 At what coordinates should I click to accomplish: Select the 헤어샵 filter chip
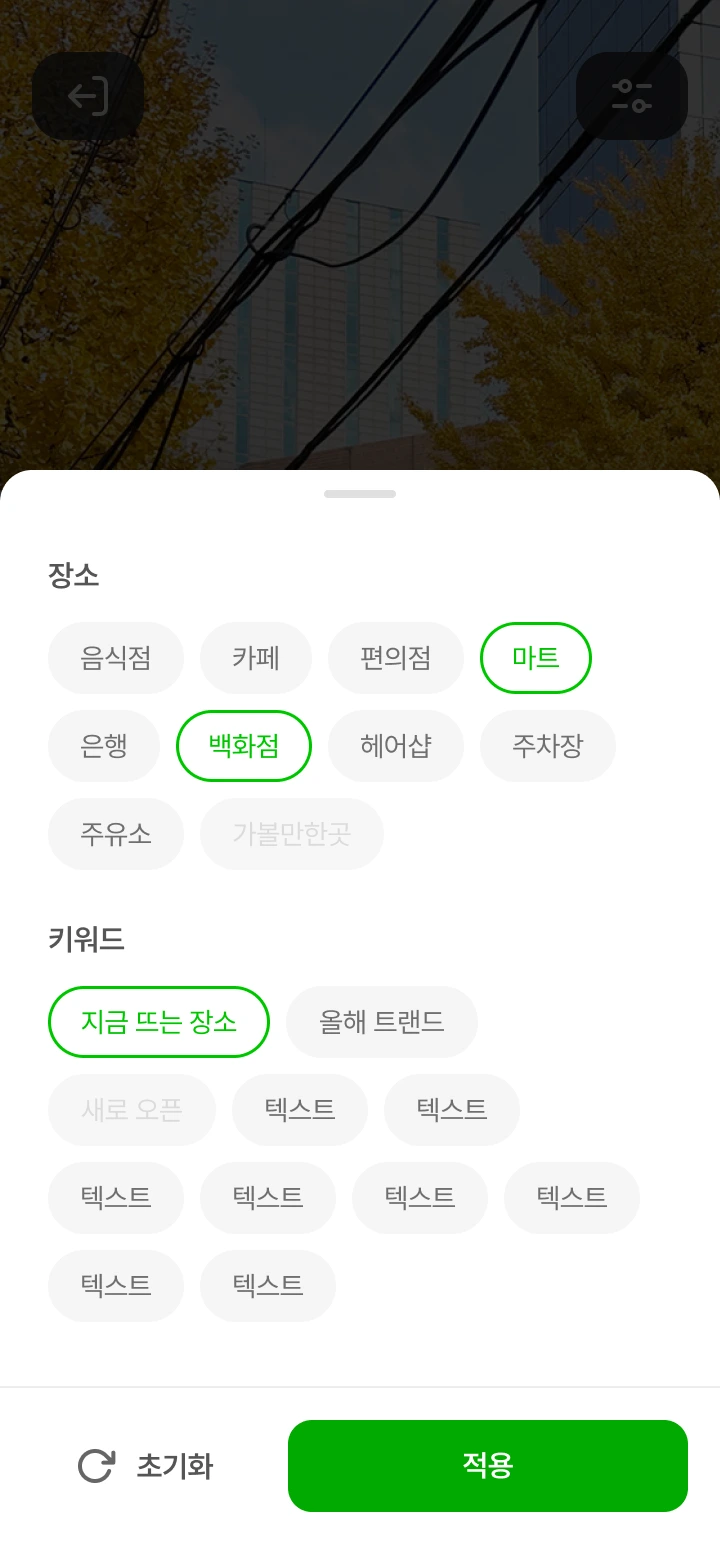(x=396, y=746)
